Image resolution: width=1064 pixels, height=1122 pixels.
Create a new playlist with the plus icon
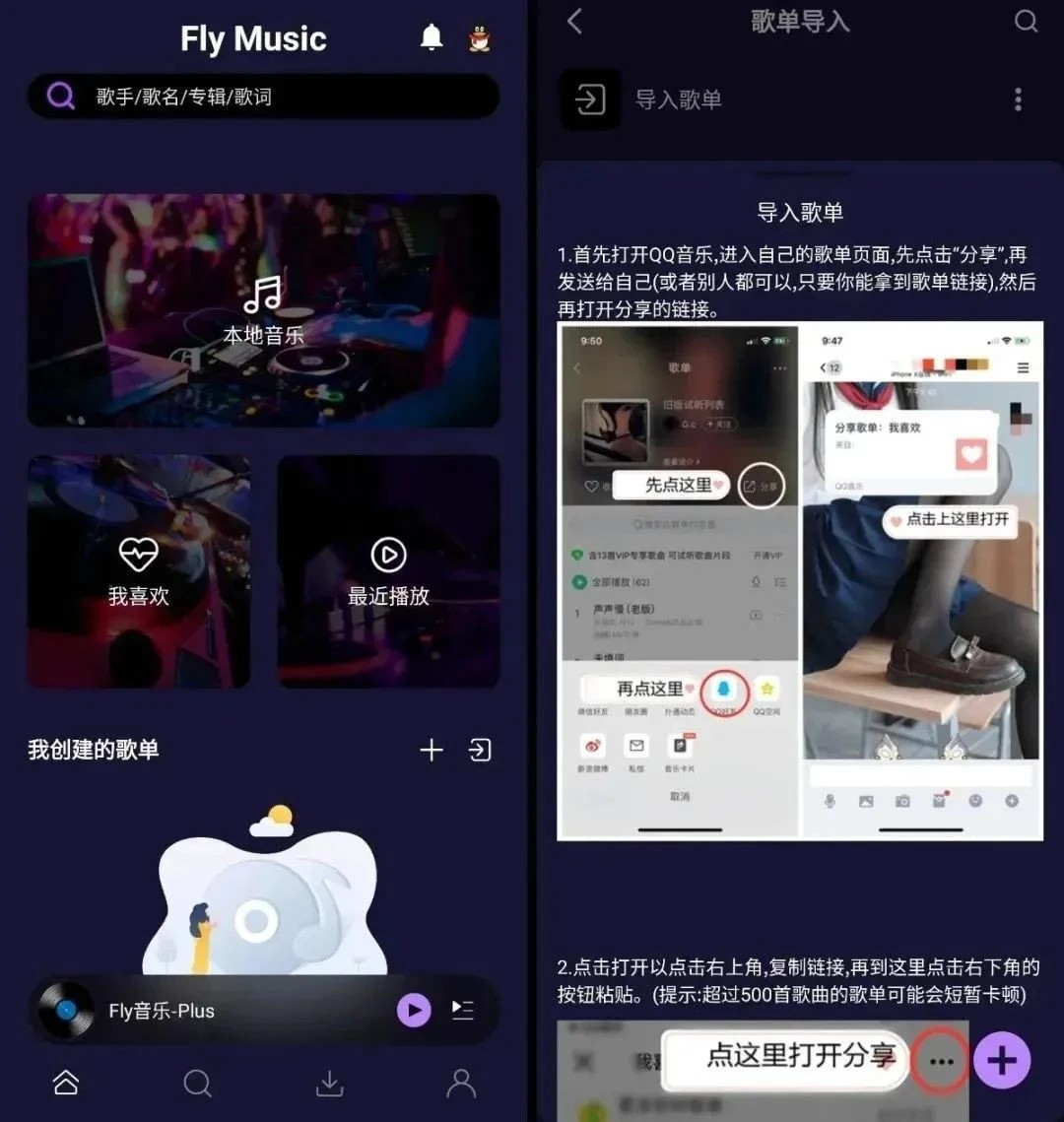pos(432,751)
